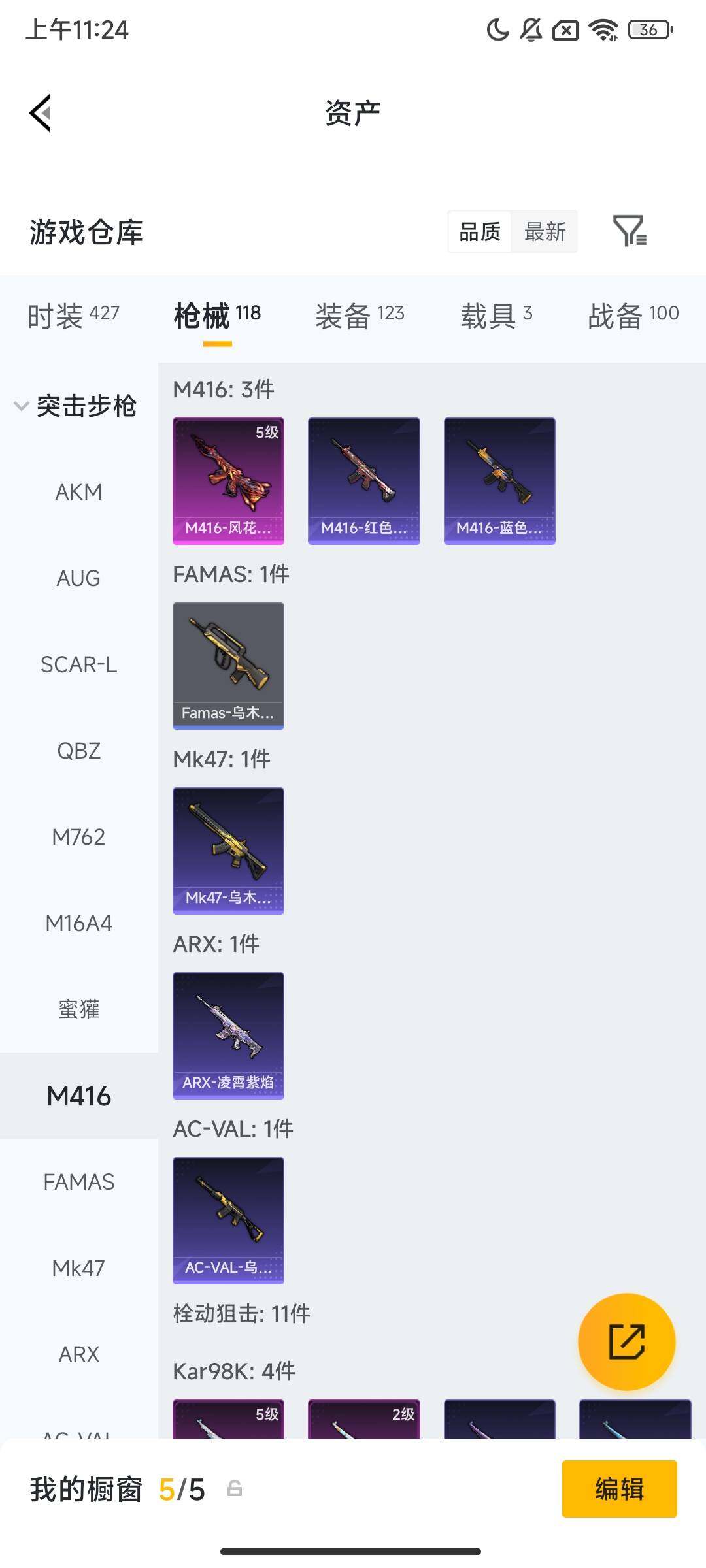Select SCAR-L in the weapon list
Viewport: 706px width, 1568px height.
tap(78, 664)
